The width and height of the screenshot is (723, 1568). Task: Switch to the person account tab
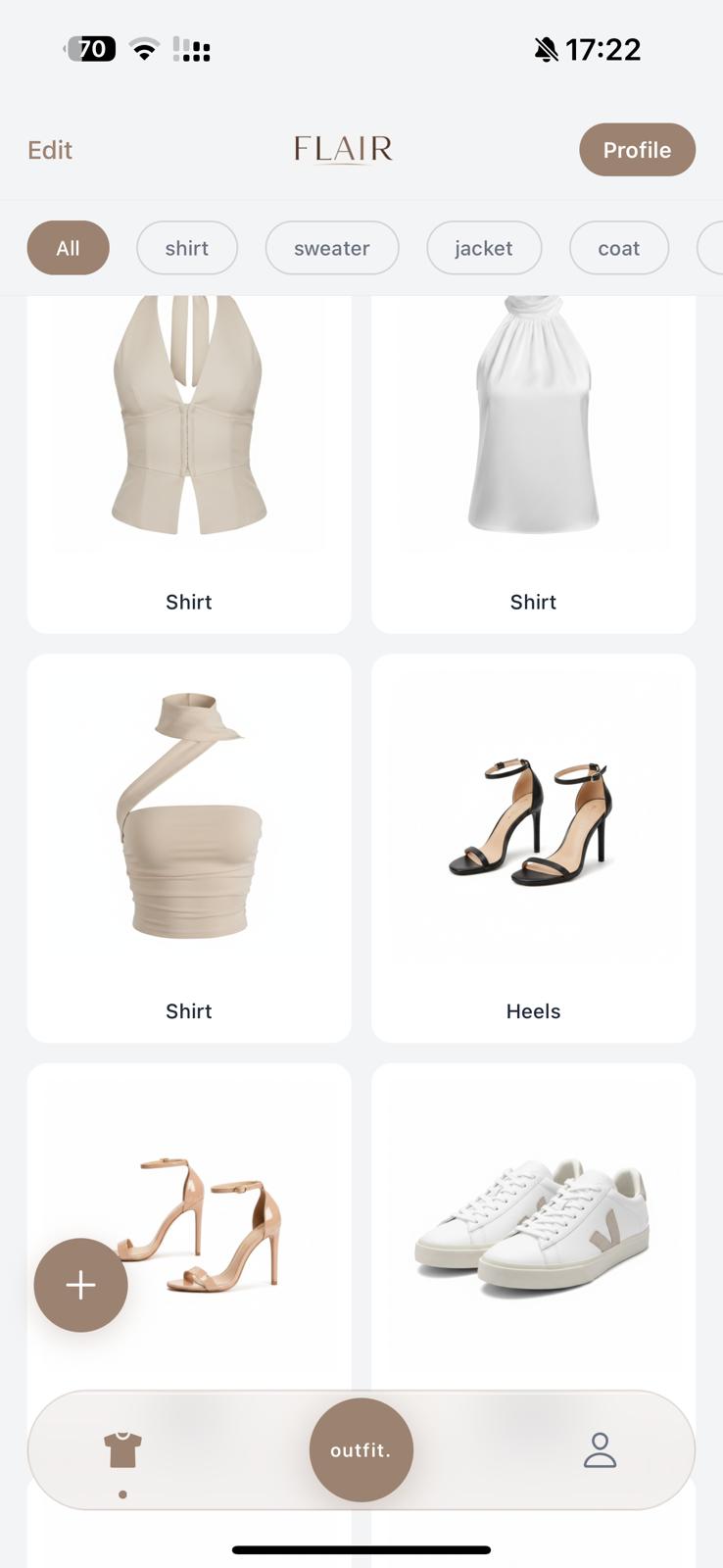(600, 1450)
